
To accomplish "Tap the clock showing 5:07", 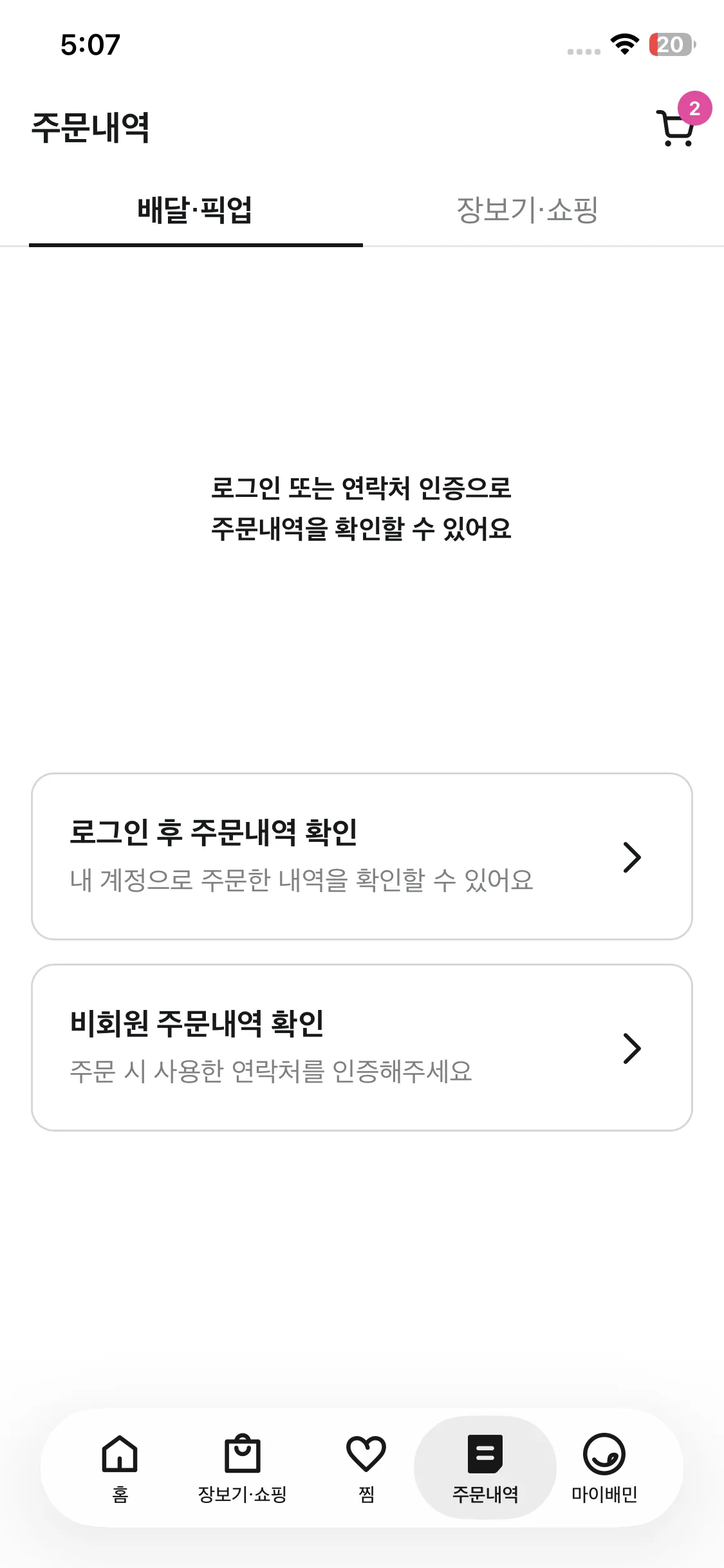I will click(x=89, y=44).
